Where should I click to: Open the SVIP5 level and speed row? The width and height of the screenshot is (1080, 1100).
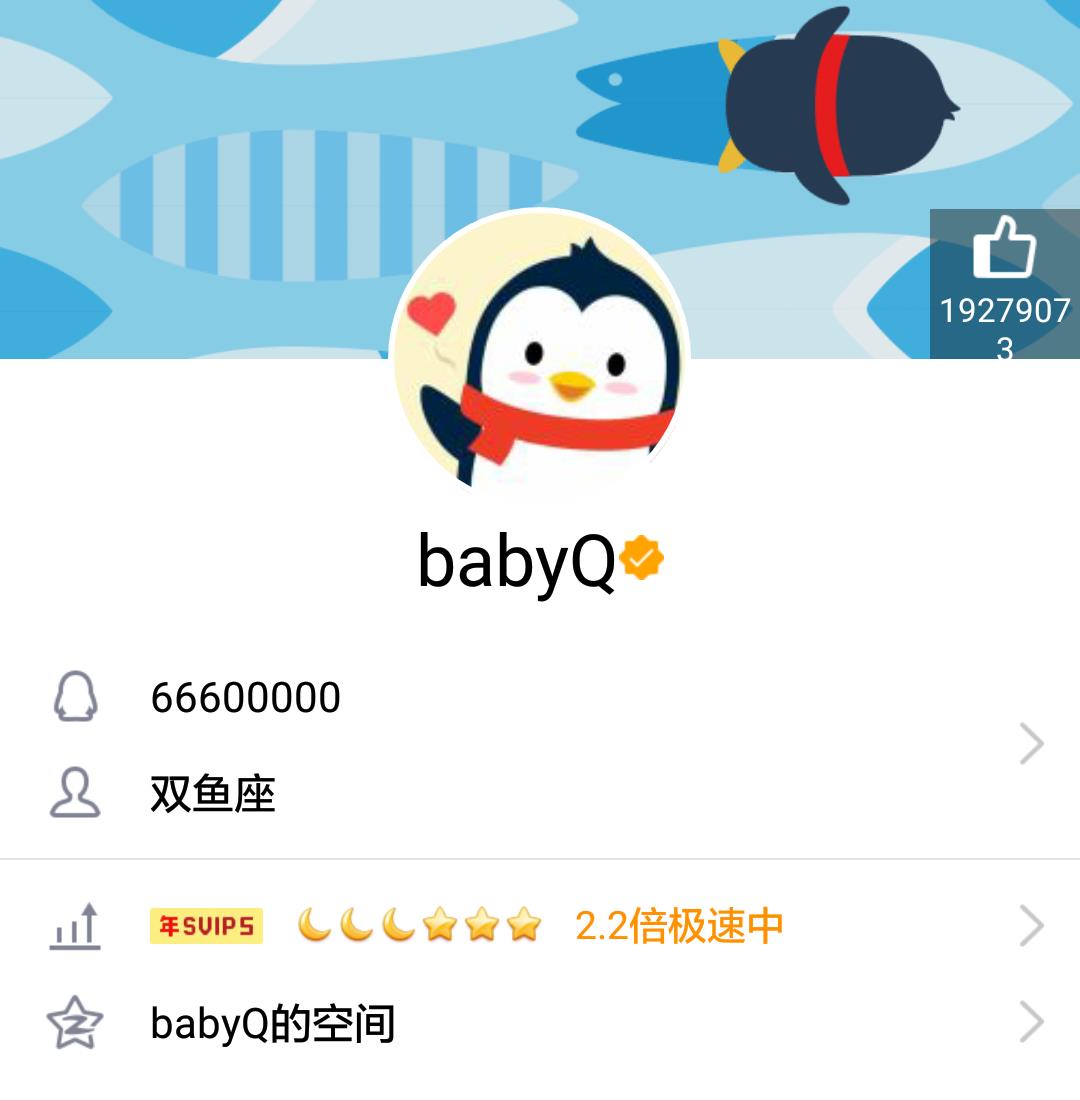(540, 926)
